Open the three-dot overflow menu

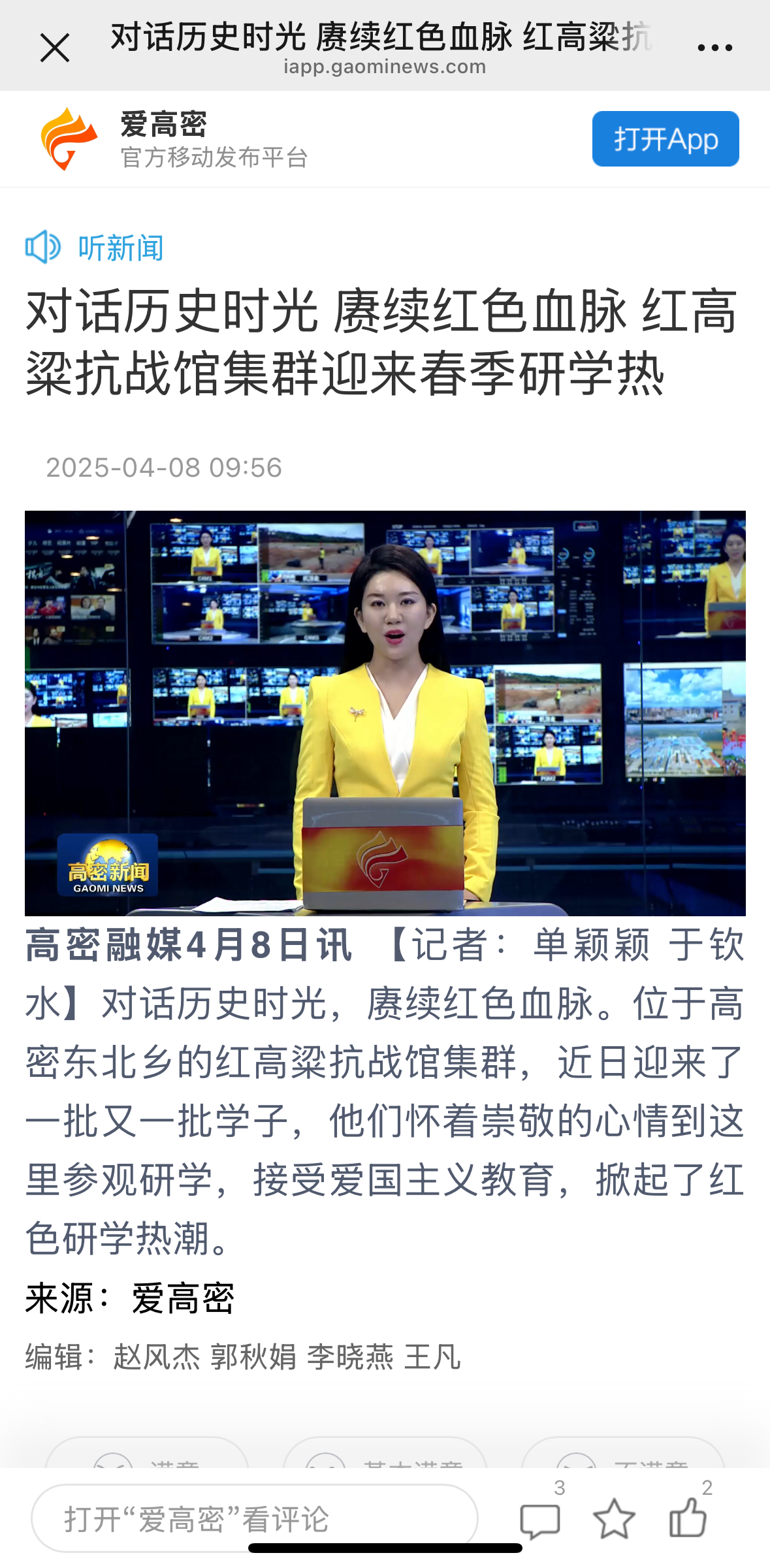714,48
